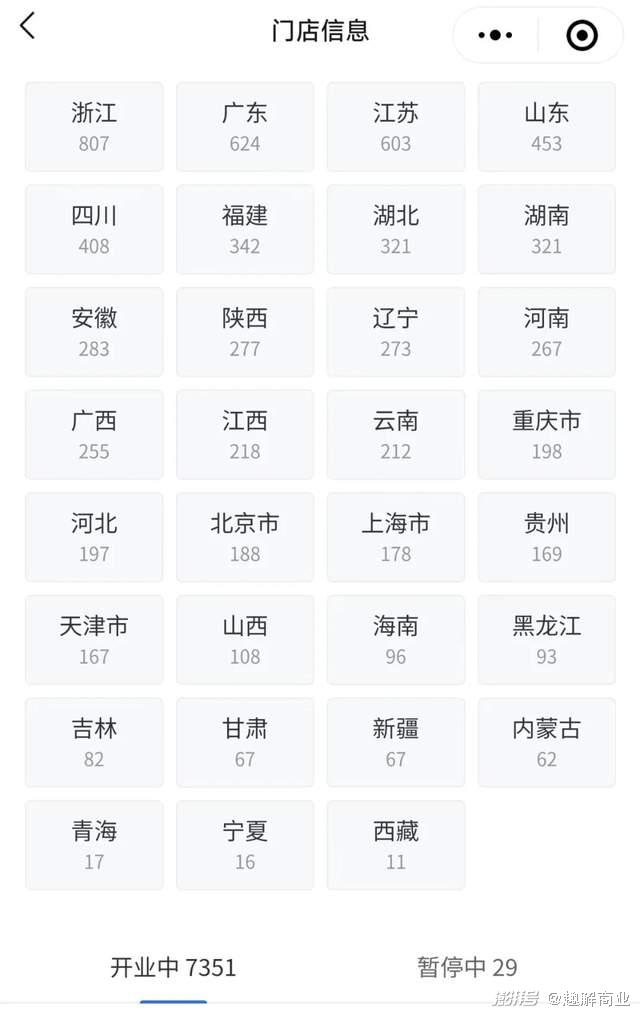640x1013 pixels.
Task: View stores in 山东
Action: pos(547,127)
